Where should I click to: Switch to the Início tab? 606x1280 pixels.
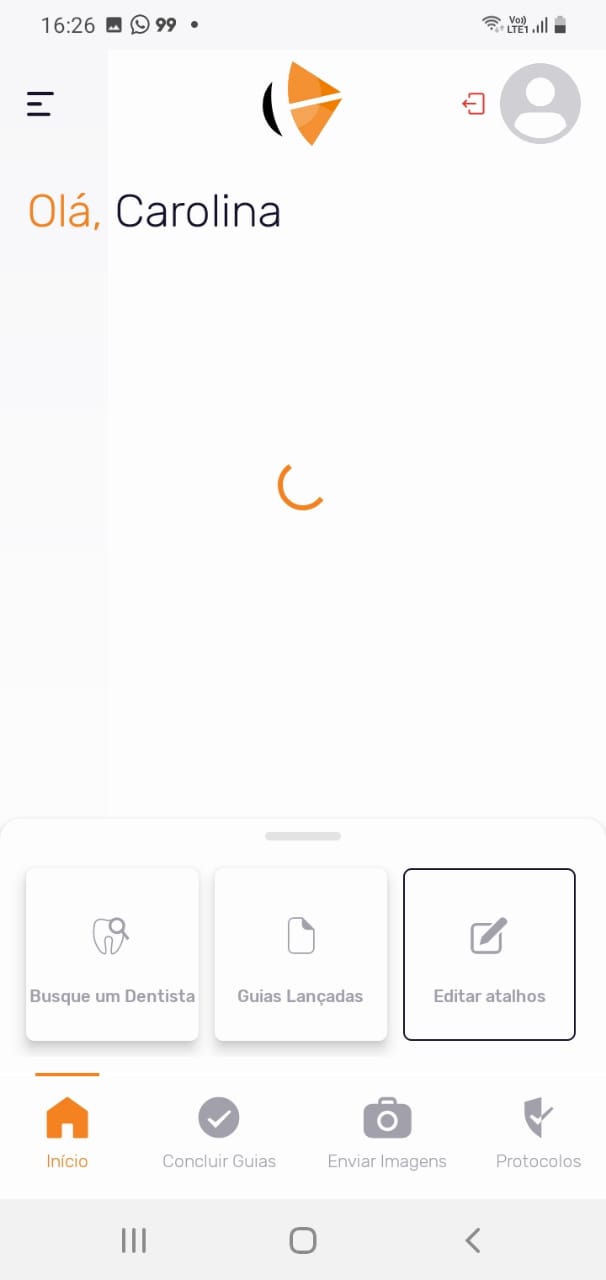(x=67, y=1132)
